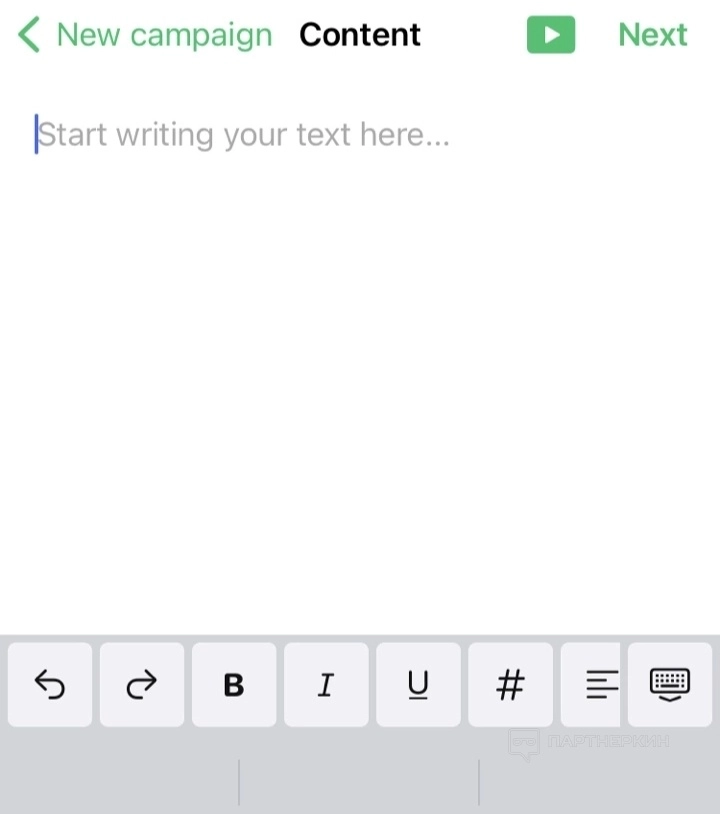This screenshot has height=814, width=720.
Task: Hide the on-screen keyboard
Action: pyautogui.click(x=669, y=684)
